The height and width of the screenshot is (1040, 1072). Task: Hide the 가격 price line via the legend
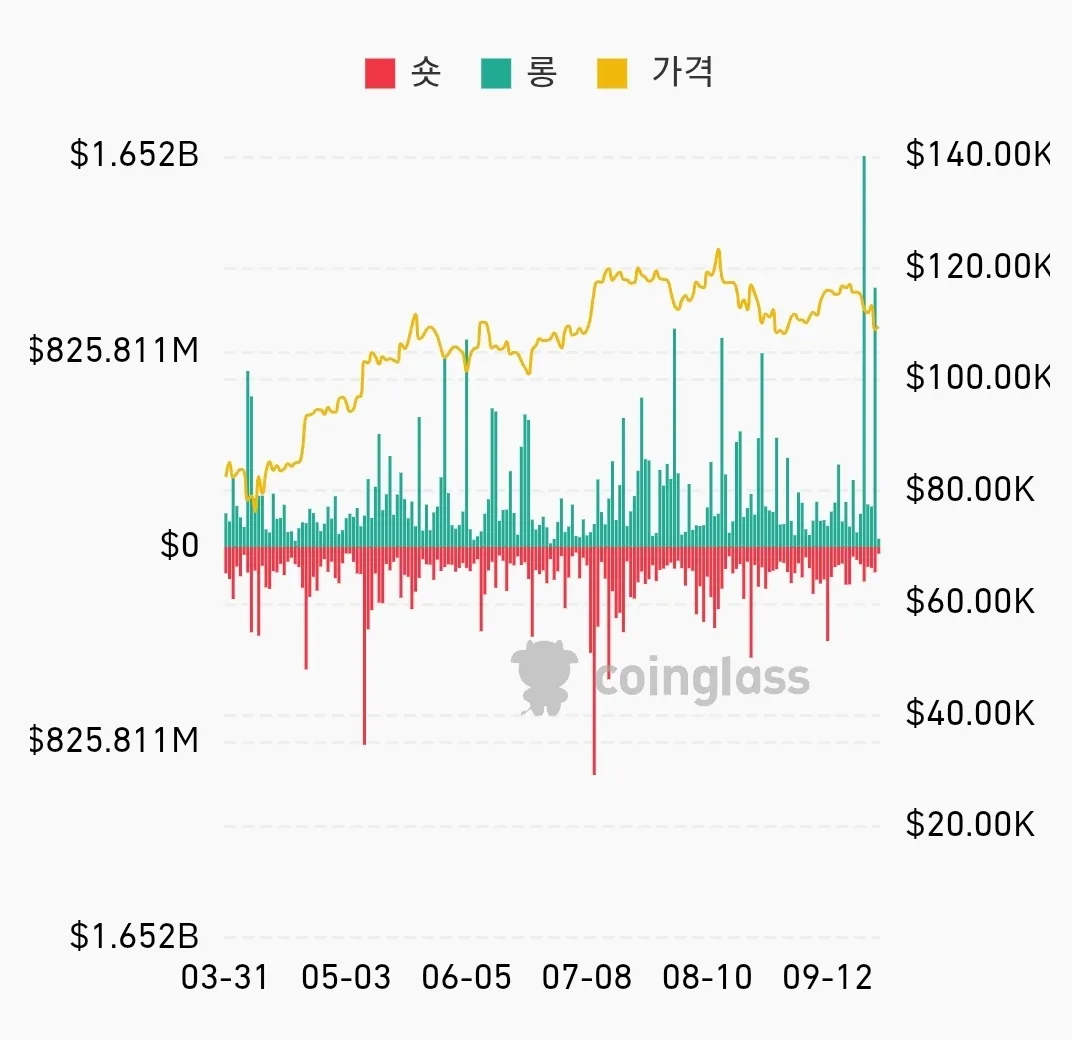[654, 73]
